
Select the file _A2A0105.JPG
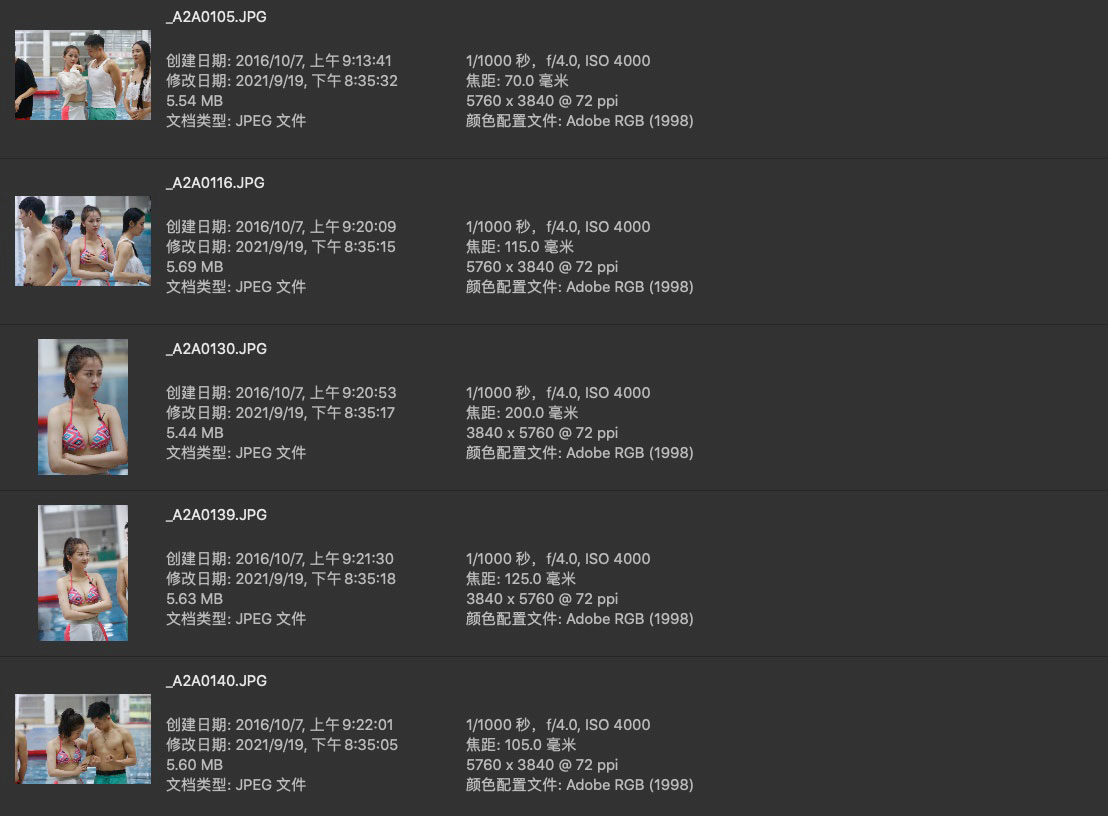tap(216, 17)
